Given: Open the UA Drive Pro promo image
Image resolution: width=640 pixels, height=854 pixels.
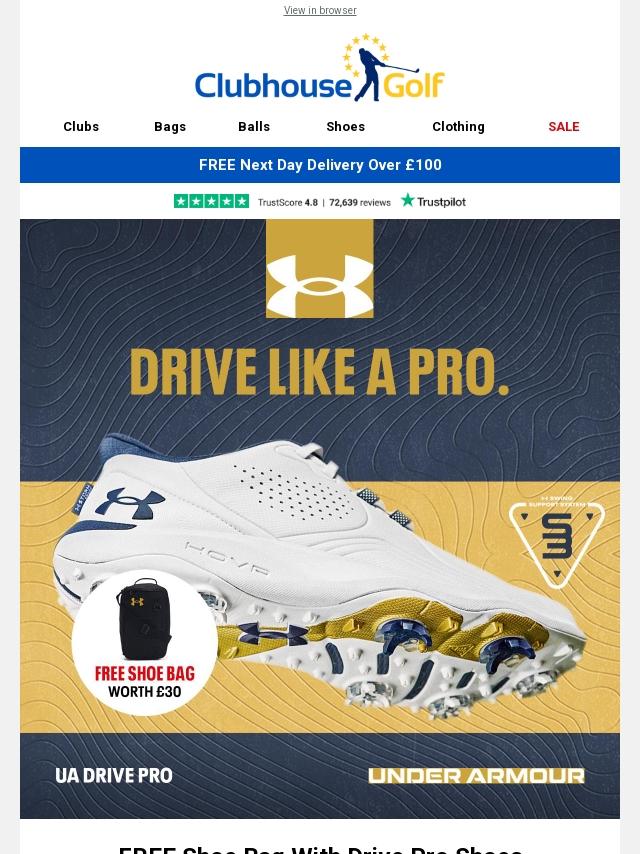Looking at the screenshot, I should click(x=320, y=518).
